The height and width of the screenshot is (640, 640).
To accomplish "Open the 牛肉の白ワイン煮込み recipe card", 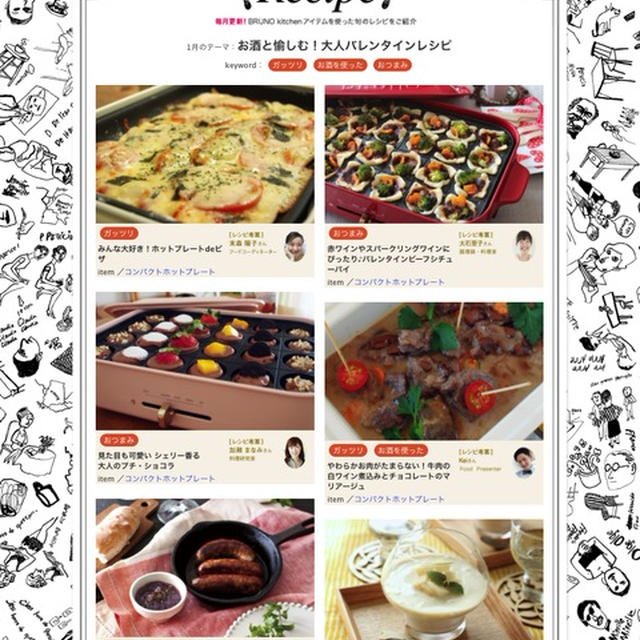I will pos(434,372).
